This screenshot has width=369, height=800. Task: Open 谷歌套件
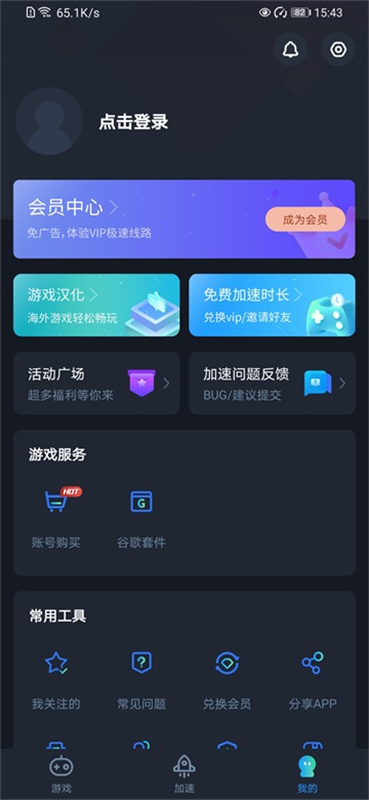pyautogui.click(x=141, y=517)
